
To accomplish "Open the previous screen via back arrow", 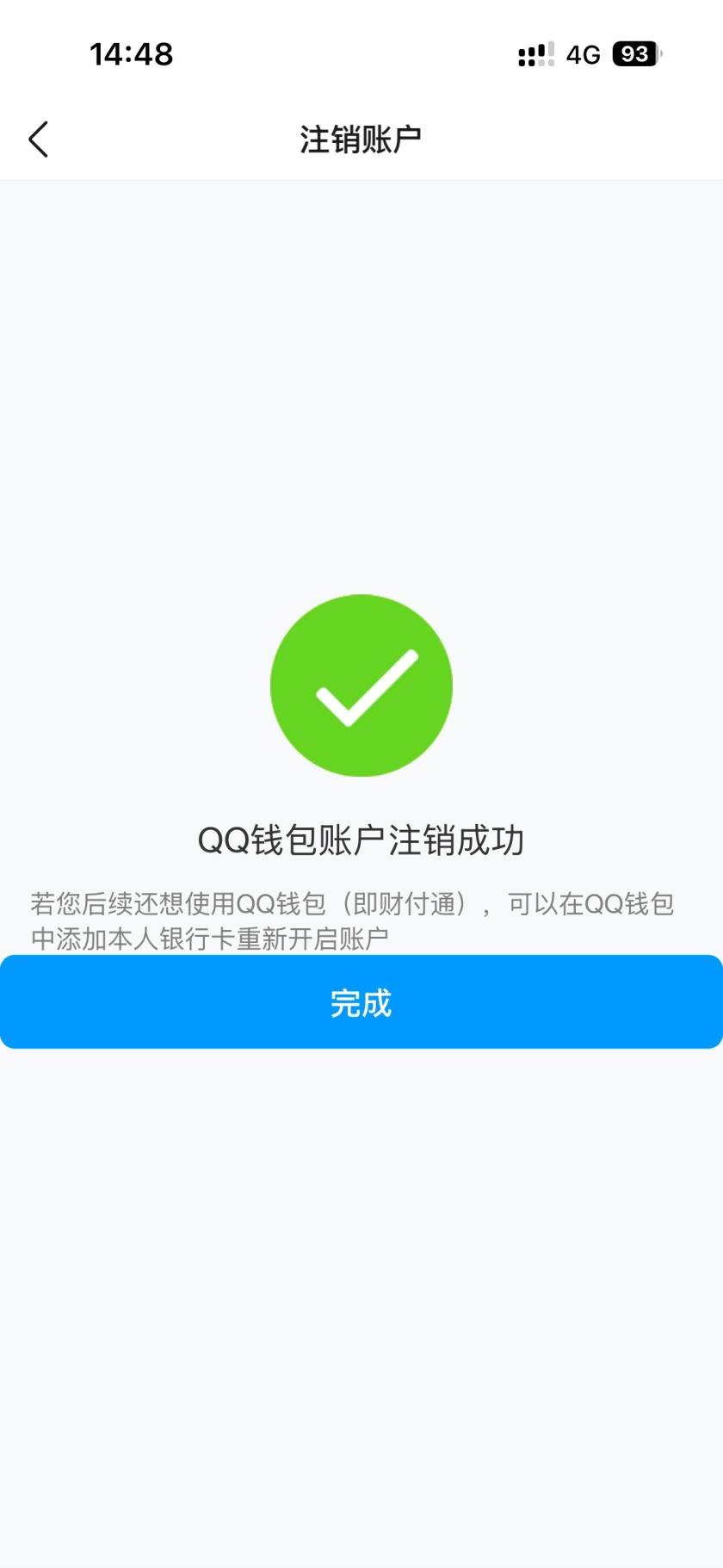I will point(38,138).
